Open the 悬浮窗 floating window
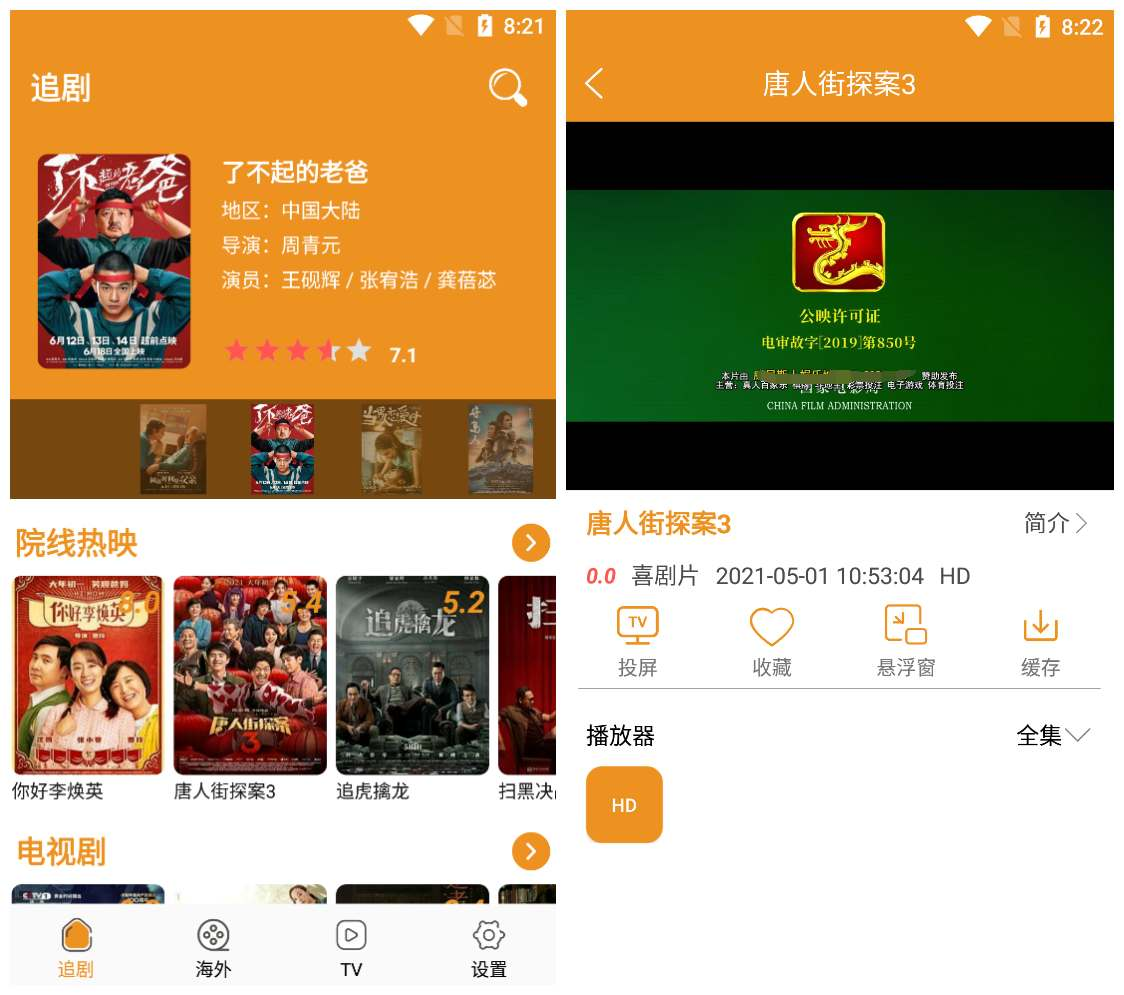Viewport: 1124px width, 995px height. pyautogui.click(x=906, y=641)
